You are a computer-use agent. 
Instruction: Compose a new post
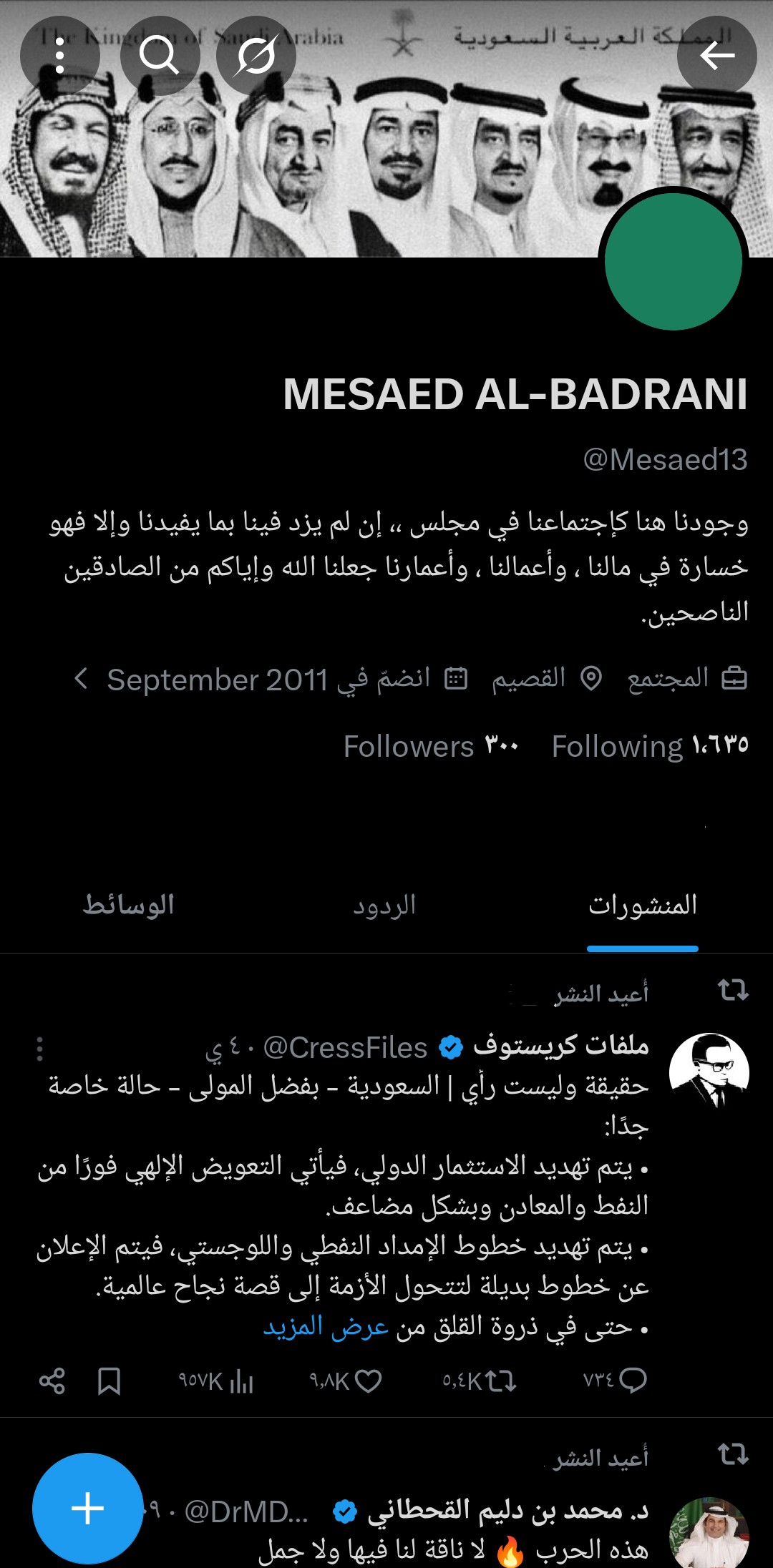click(88, 1508)
